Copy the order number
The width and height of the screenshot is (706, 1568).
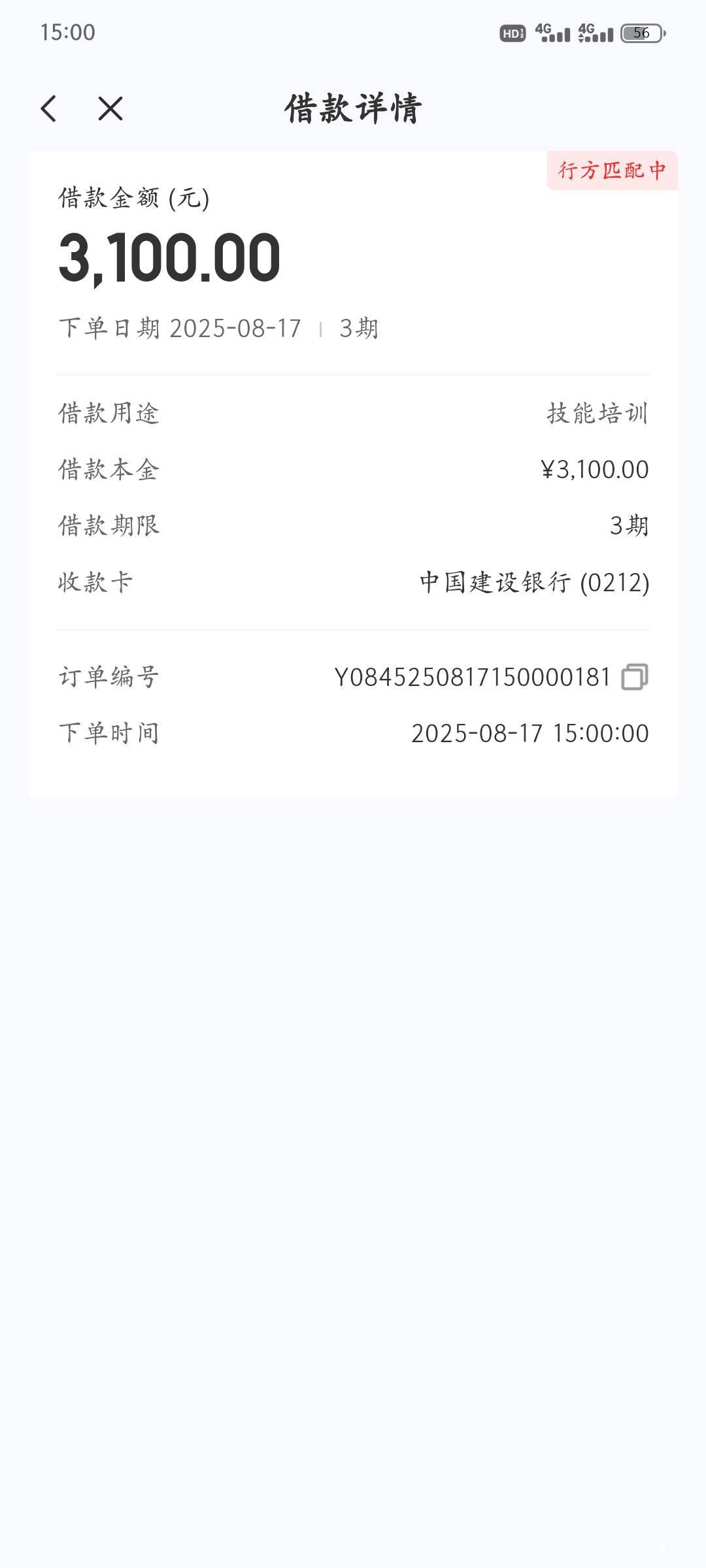[635, 677]
